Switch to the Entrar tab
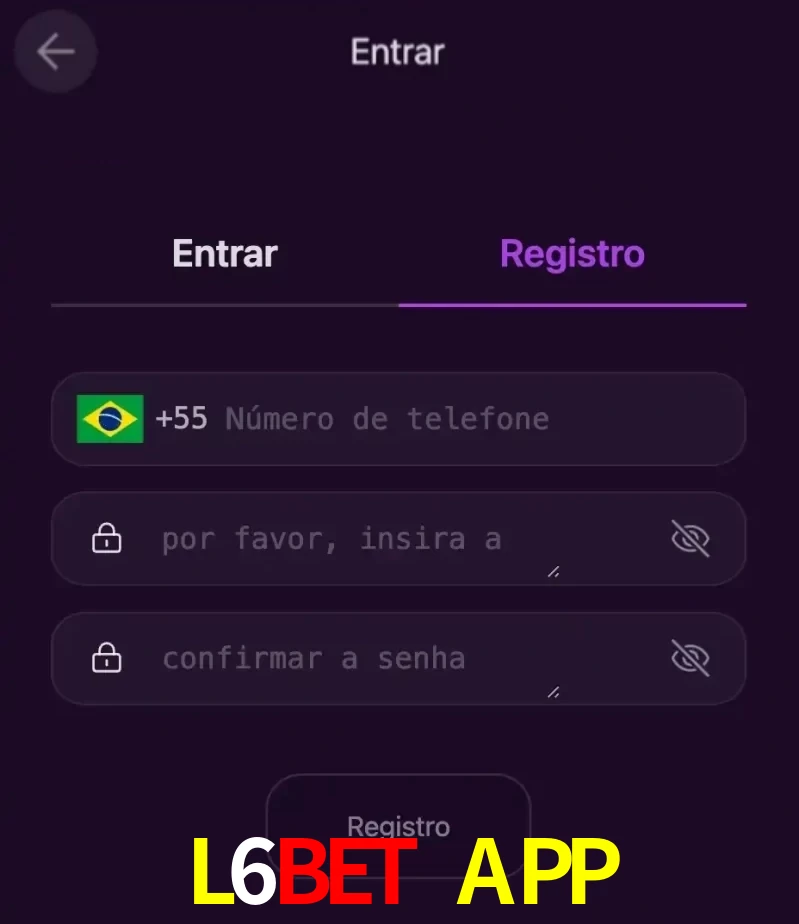The height and width of the screenshot is (924, 799). coord(225,254)
